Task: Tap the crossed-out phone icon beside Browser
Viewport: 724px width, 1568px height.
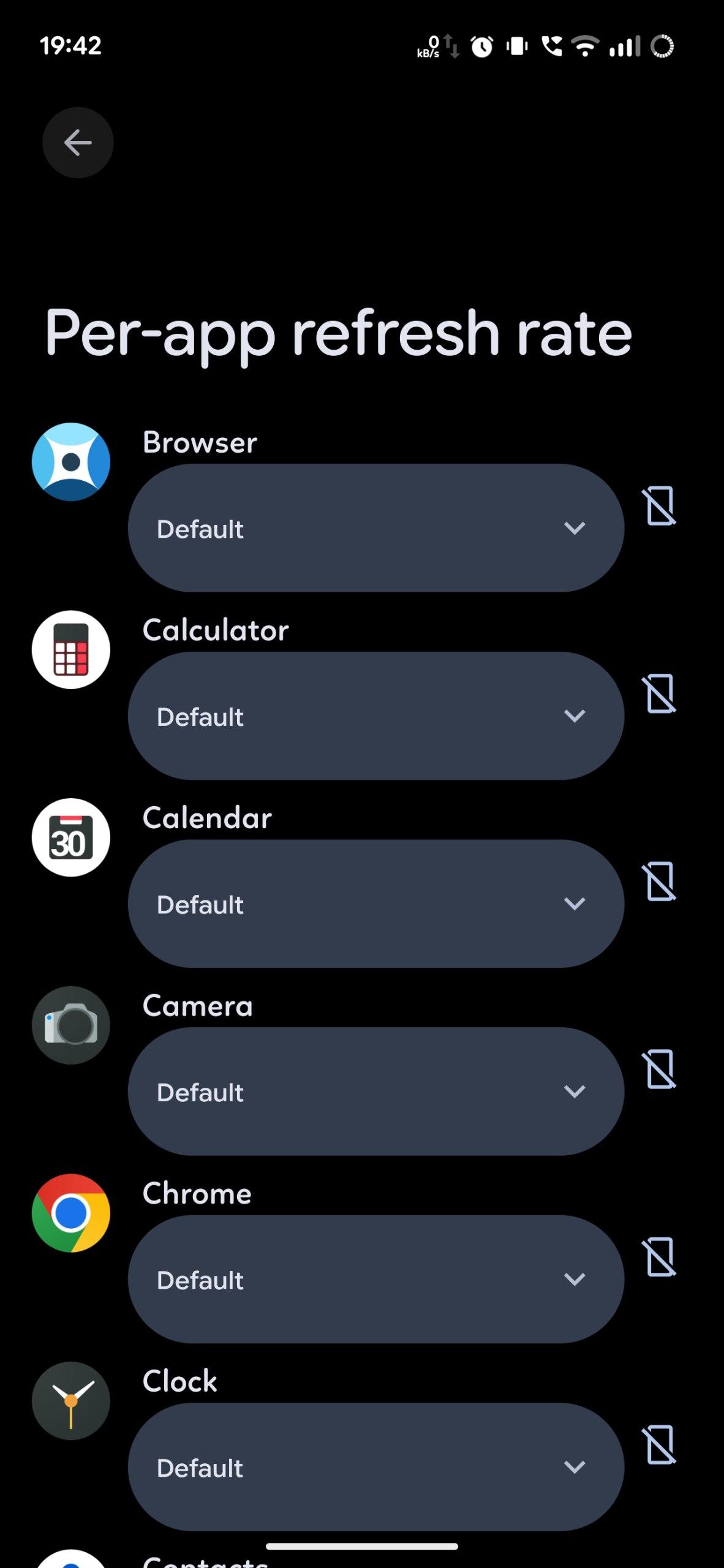Action: point(660,506)
